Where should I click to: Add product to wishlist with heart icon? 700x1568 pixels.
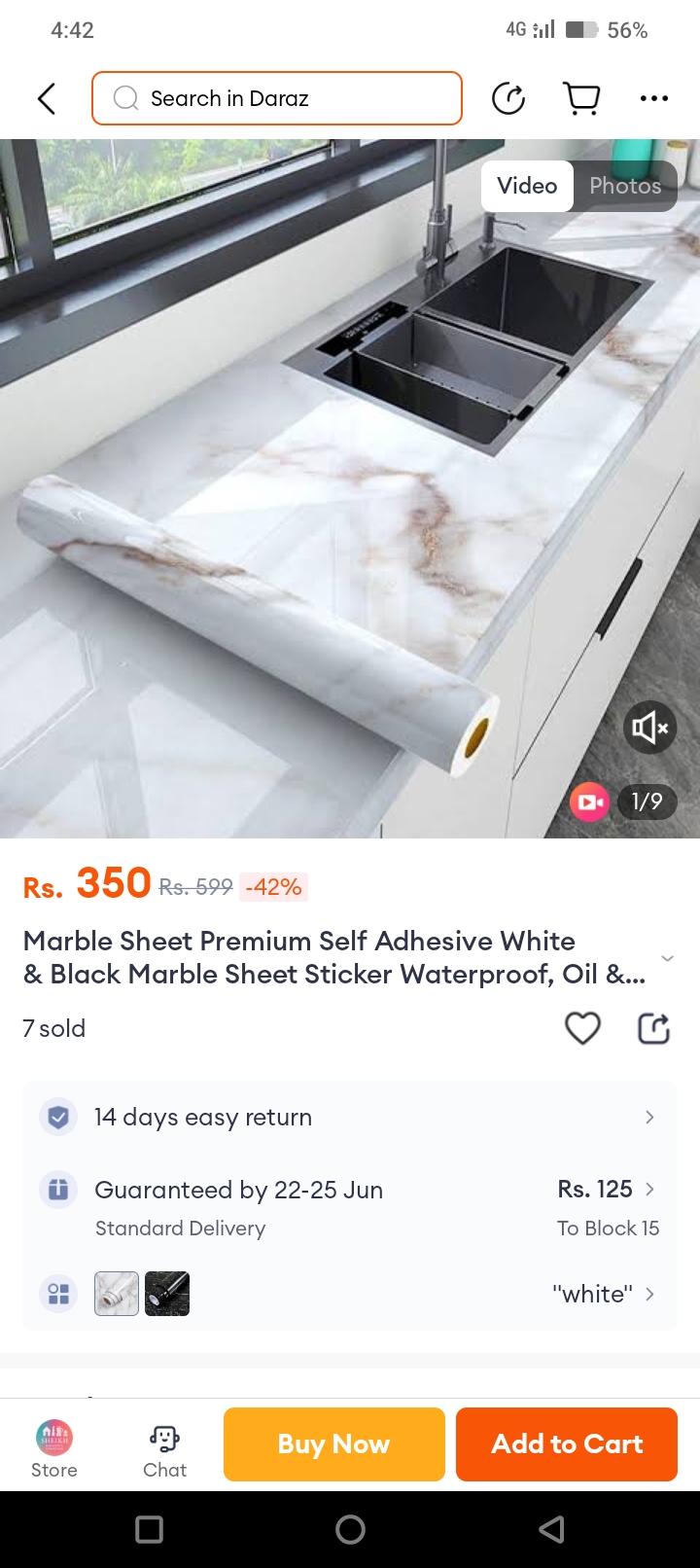(582, 1028)
